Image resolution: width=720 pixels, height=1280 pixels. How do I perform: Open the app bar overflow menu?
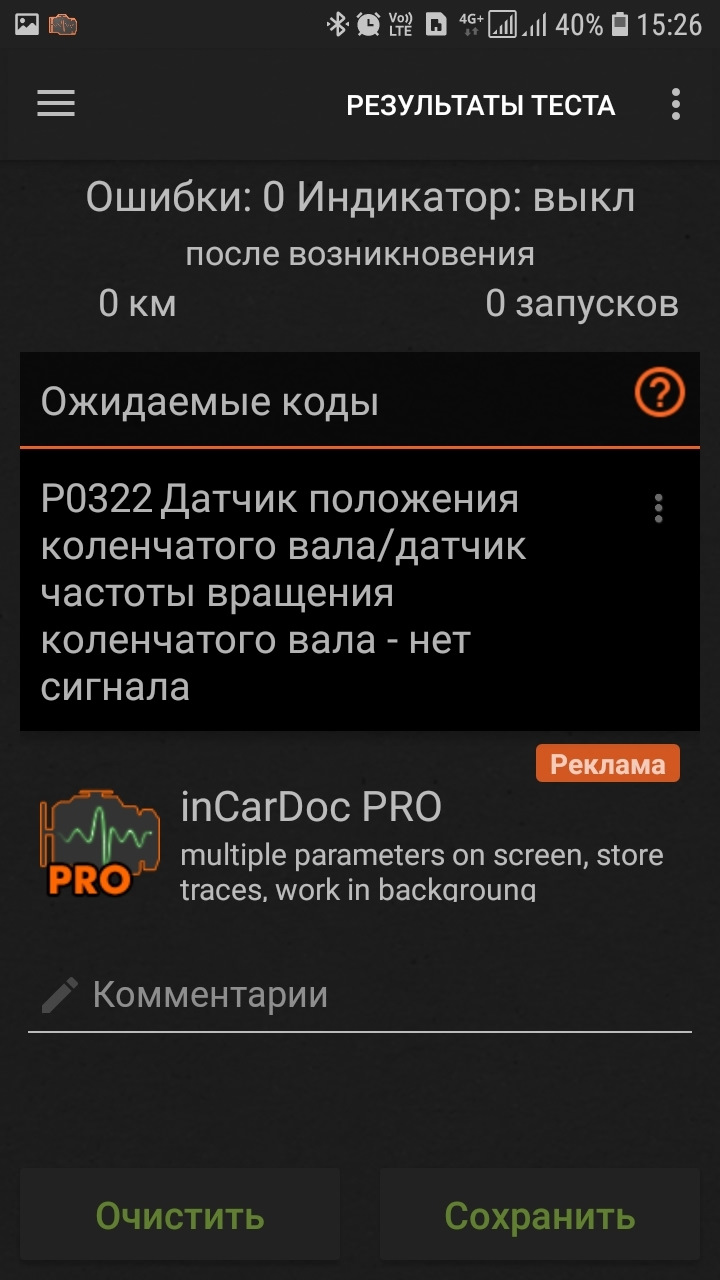(x=676, y=104)
